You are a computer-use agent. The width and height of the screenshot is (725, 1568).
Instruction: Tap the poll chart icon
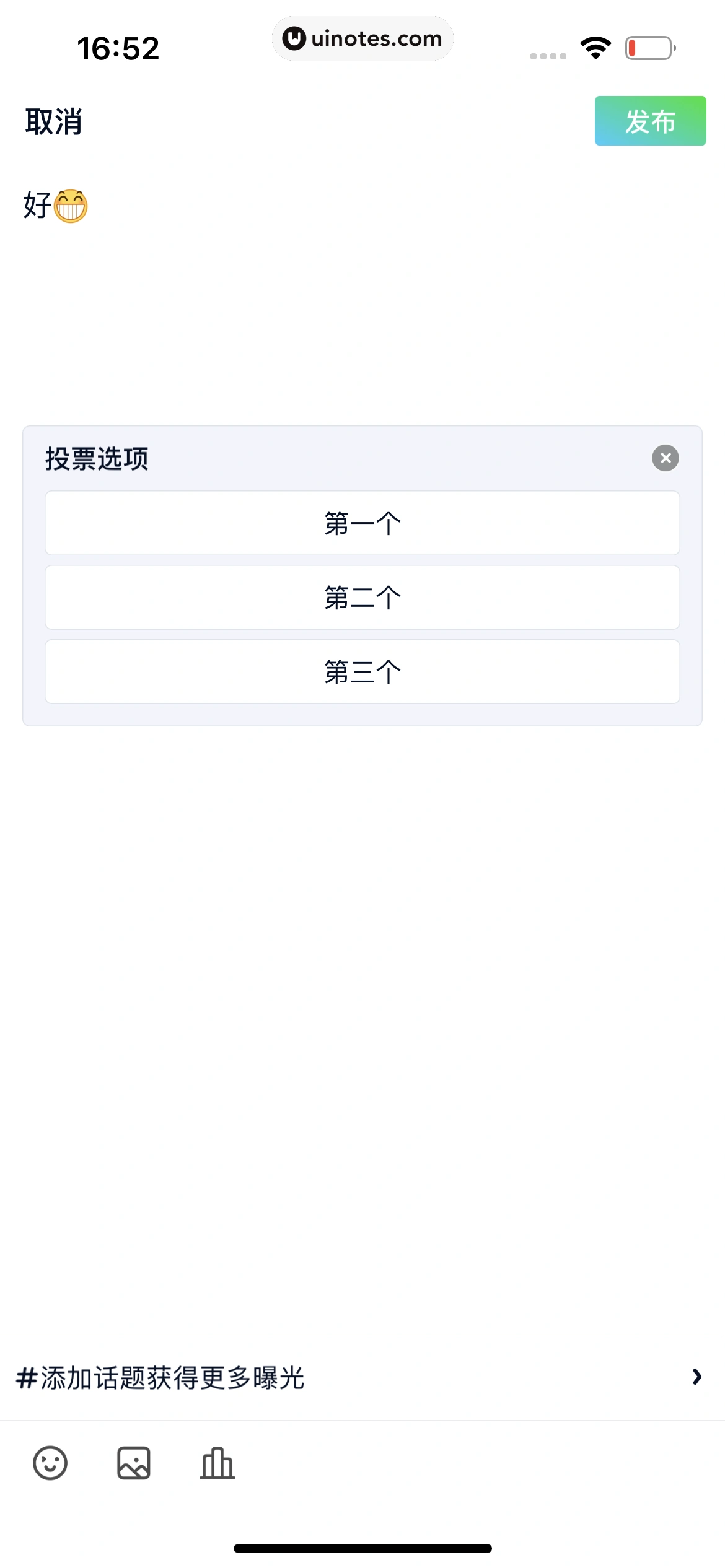pos(217,1463)
